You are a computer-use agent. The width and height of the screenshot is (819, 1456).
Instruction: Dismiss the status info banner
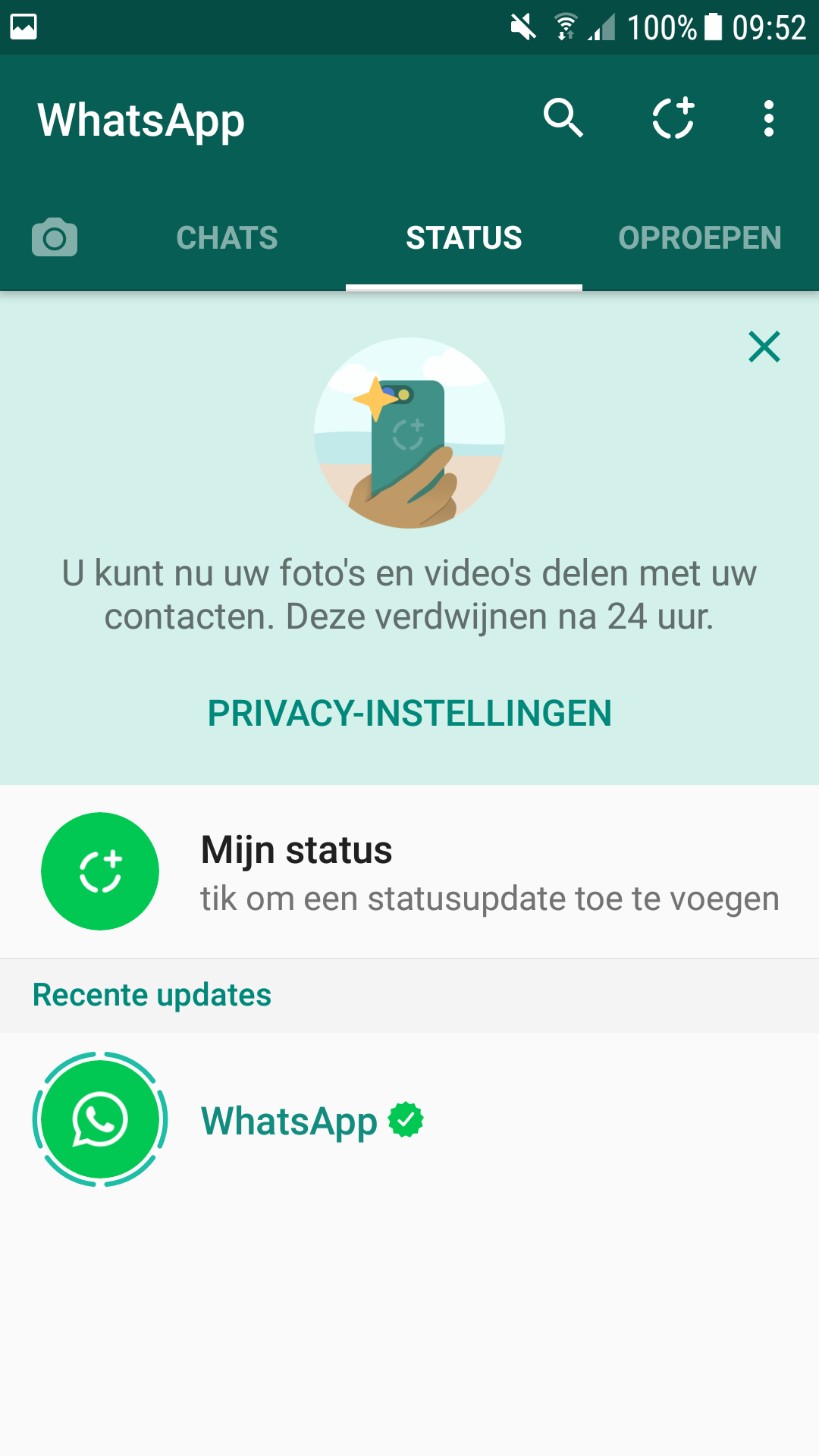point(764,347)
